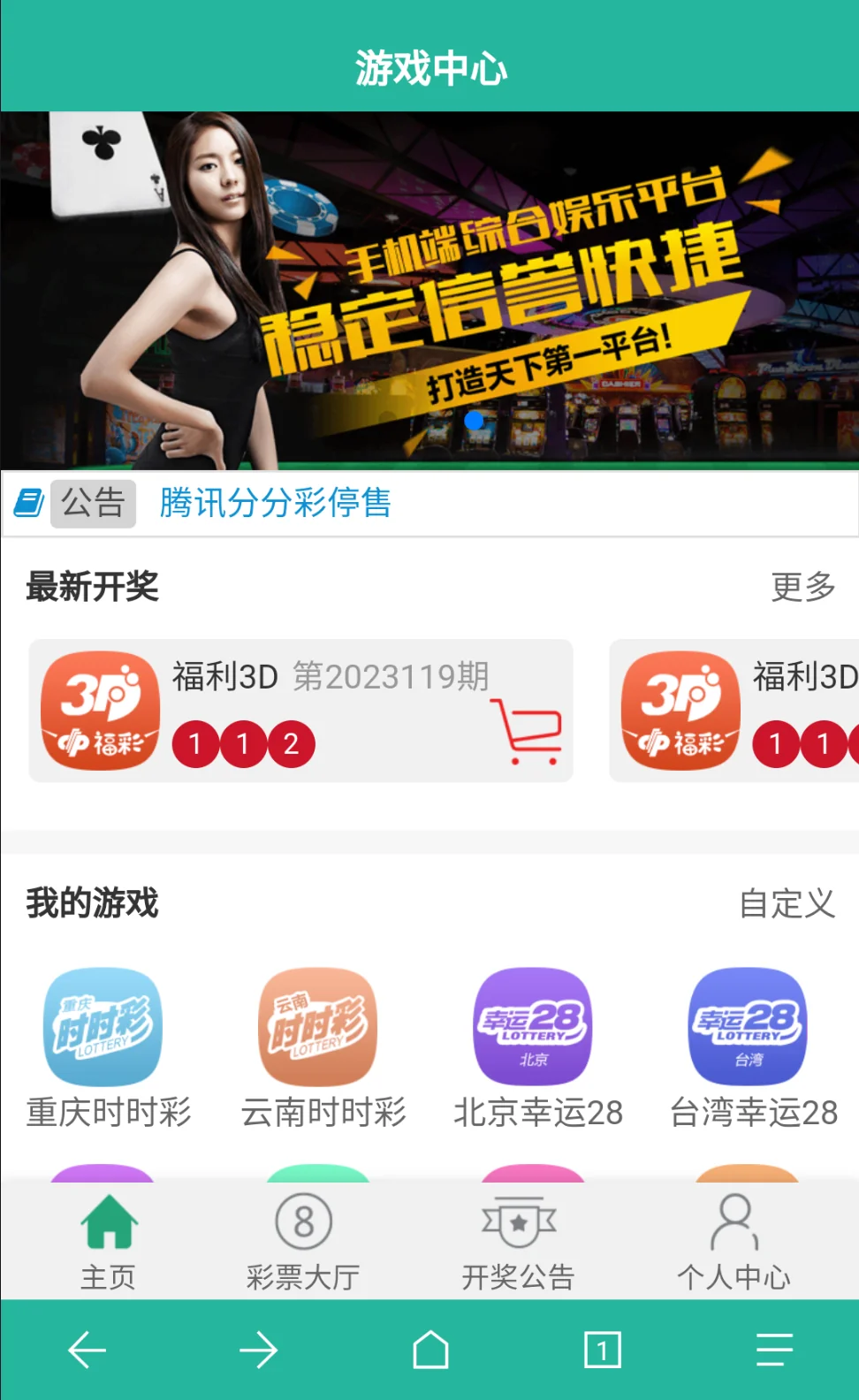
Task: Go back with the browser back arrow
Action: click(87, 1350)
